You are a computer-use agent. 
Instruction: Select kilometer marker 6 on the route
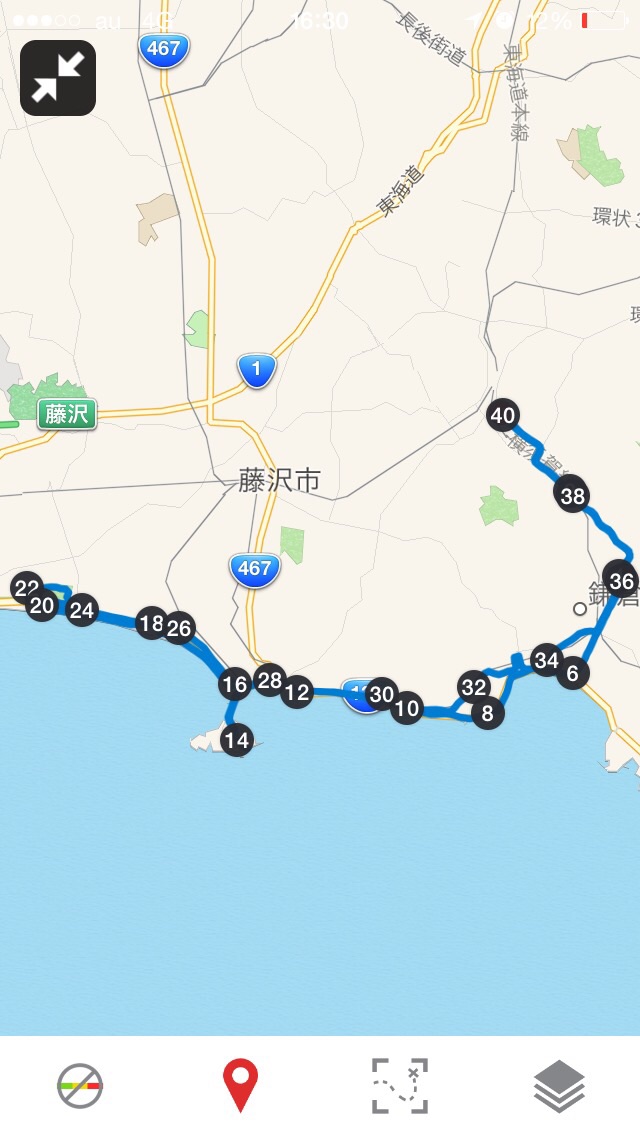pyautogui.click(x=572, y=672)
